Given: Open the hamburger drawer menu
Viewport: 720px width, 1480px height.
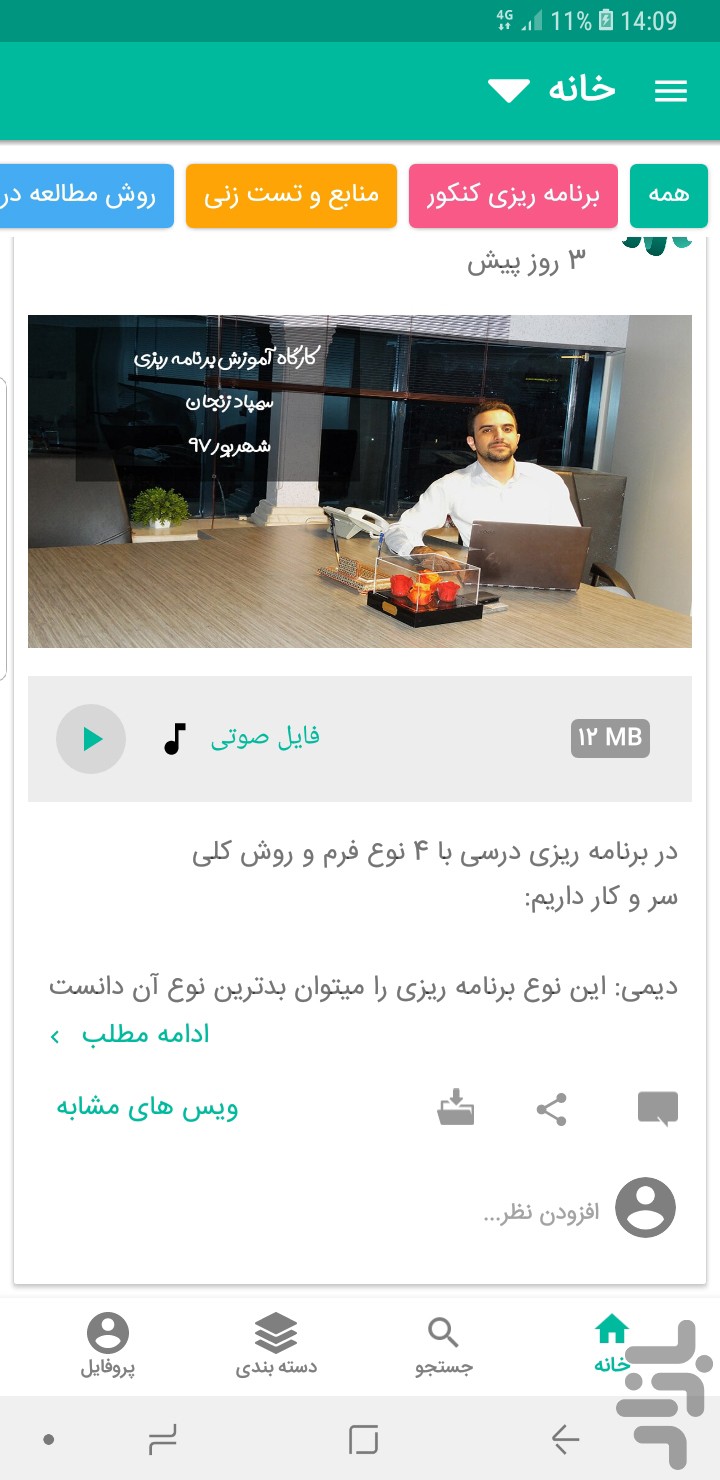Looking at the screenshot, I should pos(670,91).
